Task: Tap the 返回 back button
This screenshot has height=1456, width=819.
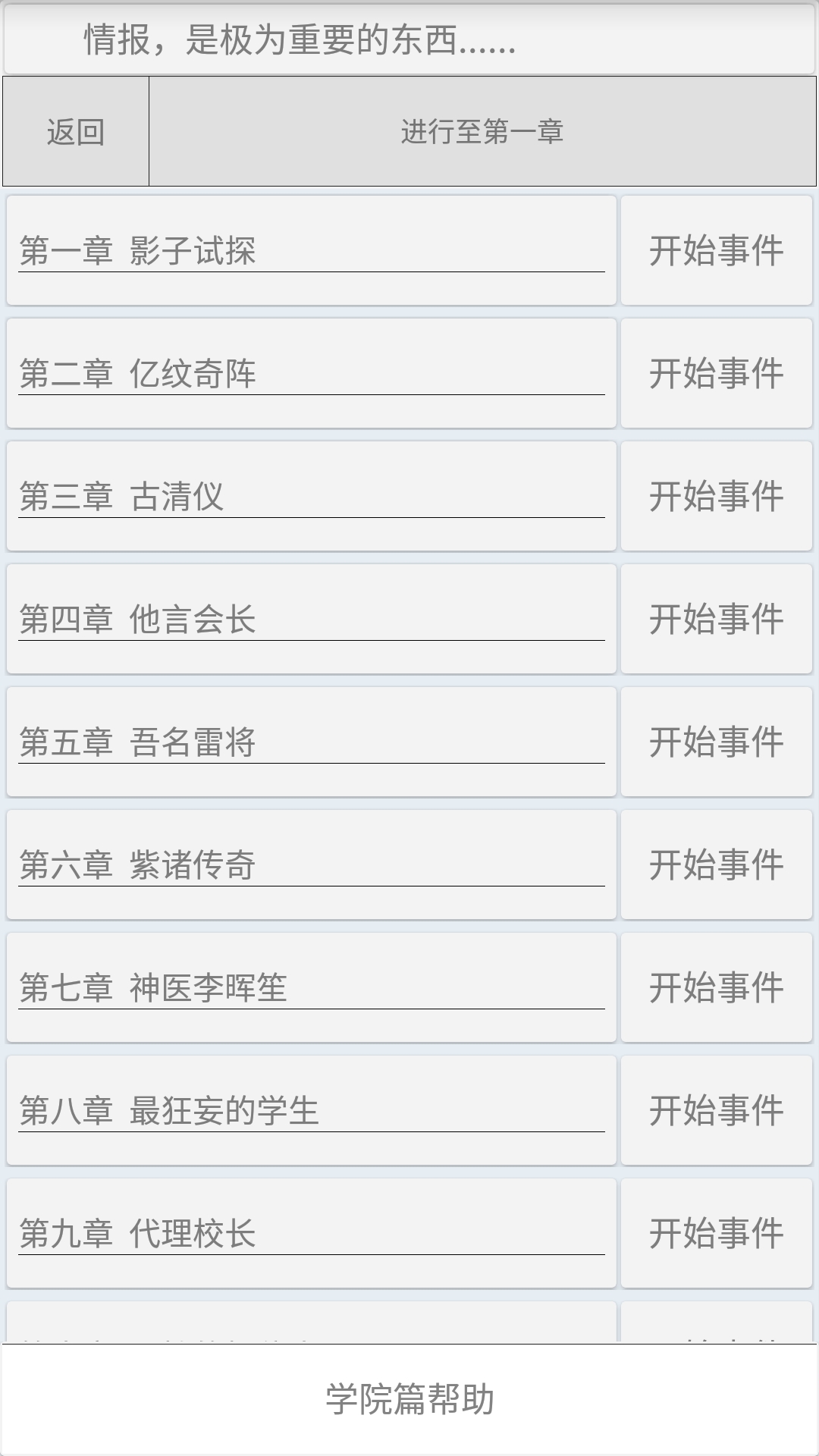Action: point(76,131)
